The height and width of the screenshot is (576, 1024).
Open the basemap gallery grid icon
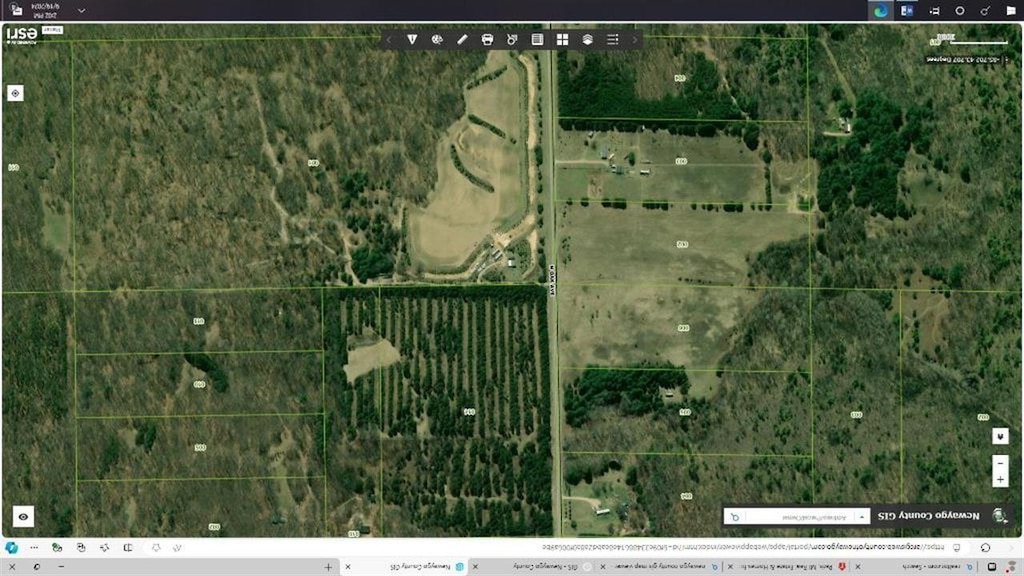(563, 40)
